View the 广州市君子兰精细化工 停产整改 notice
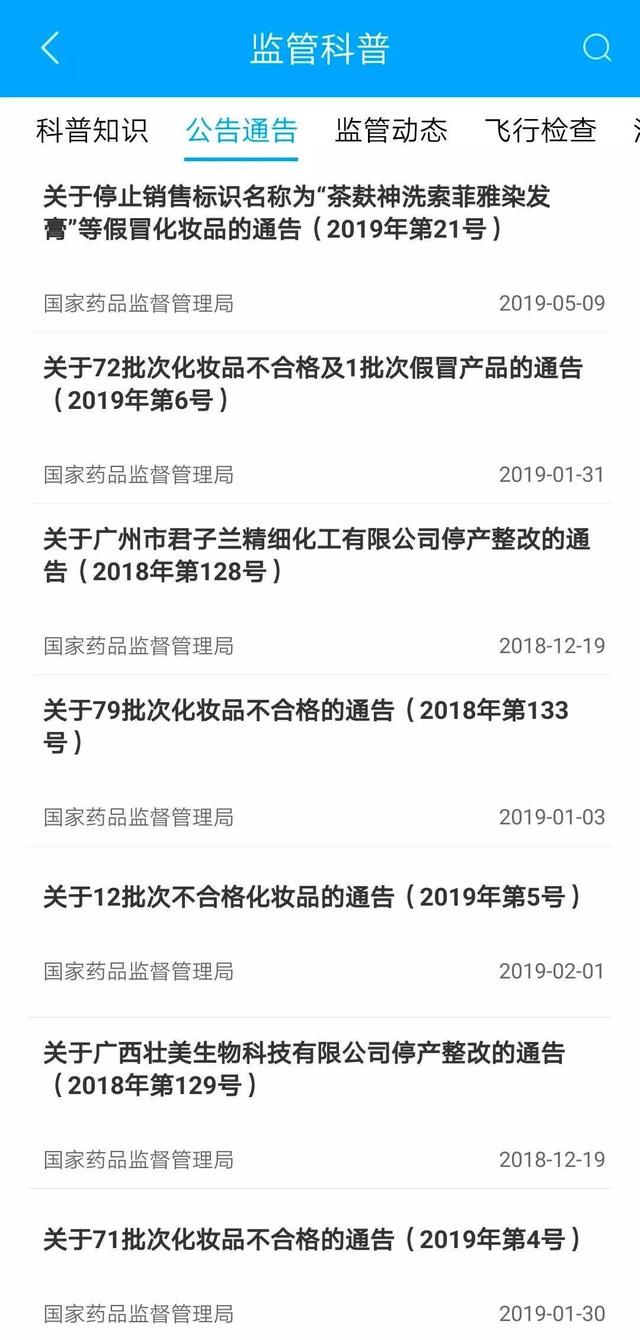 click(320, 589)
